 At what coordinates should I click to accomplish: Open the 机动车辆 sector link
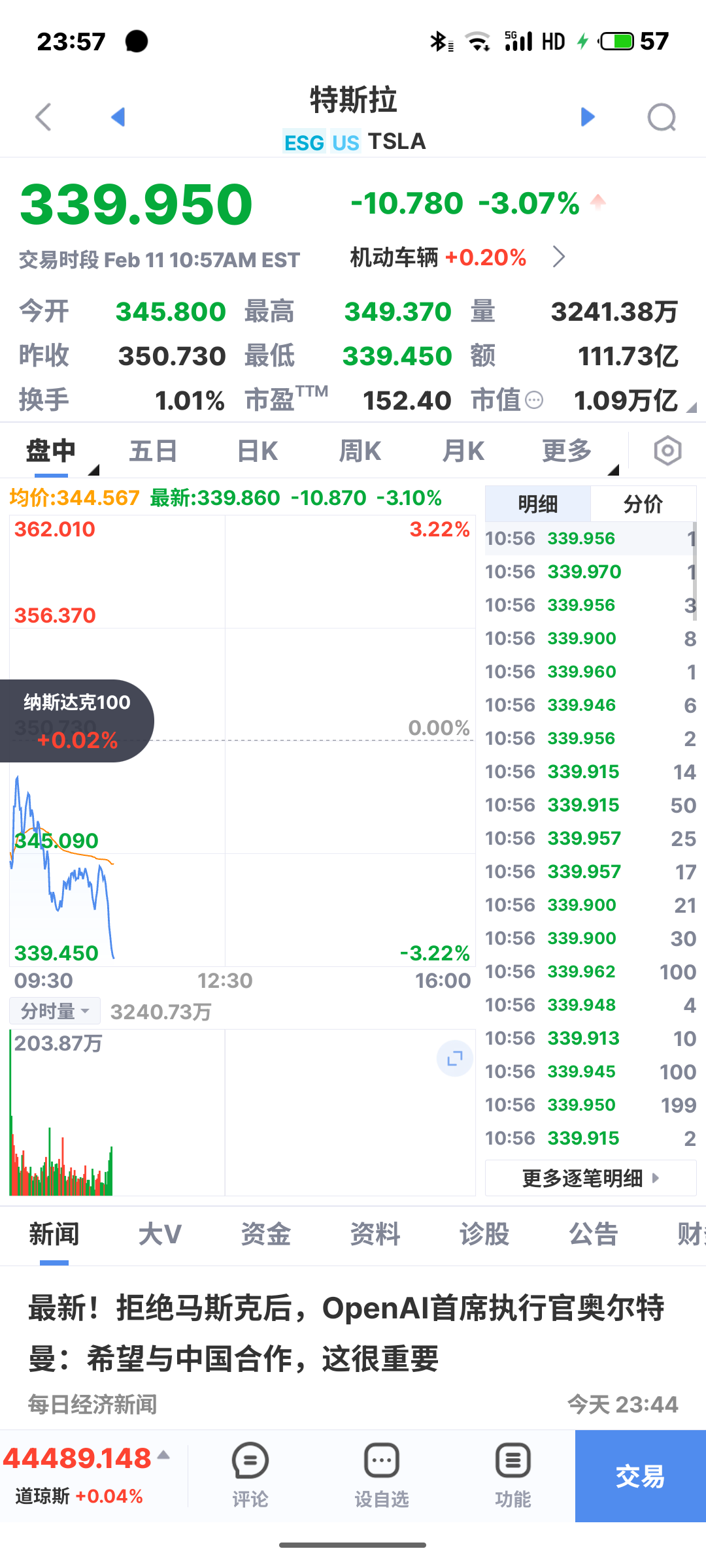pyautogui.click(x=458, y=257)
